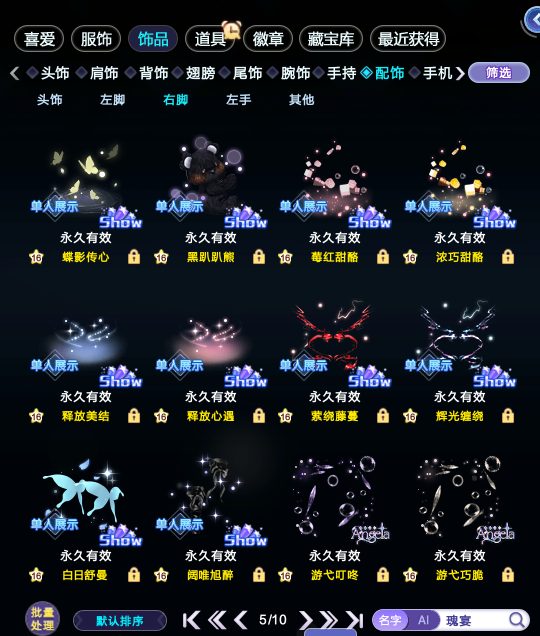Switch to 最近获得 tab
The width and height of the screenshot is (540, 636).
point(408,39)
